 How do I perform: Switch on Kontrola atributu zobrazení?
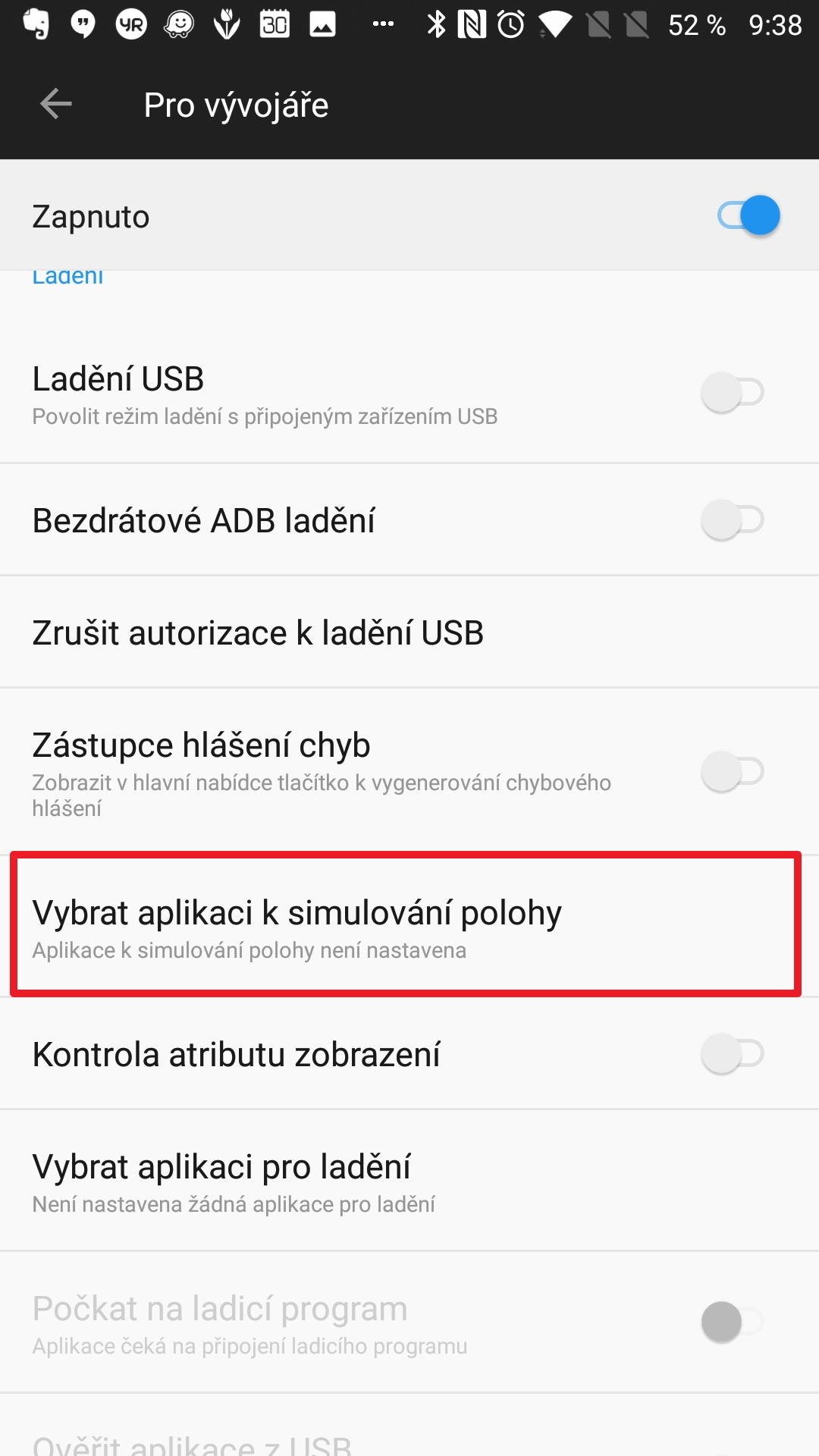(732, 1054)
